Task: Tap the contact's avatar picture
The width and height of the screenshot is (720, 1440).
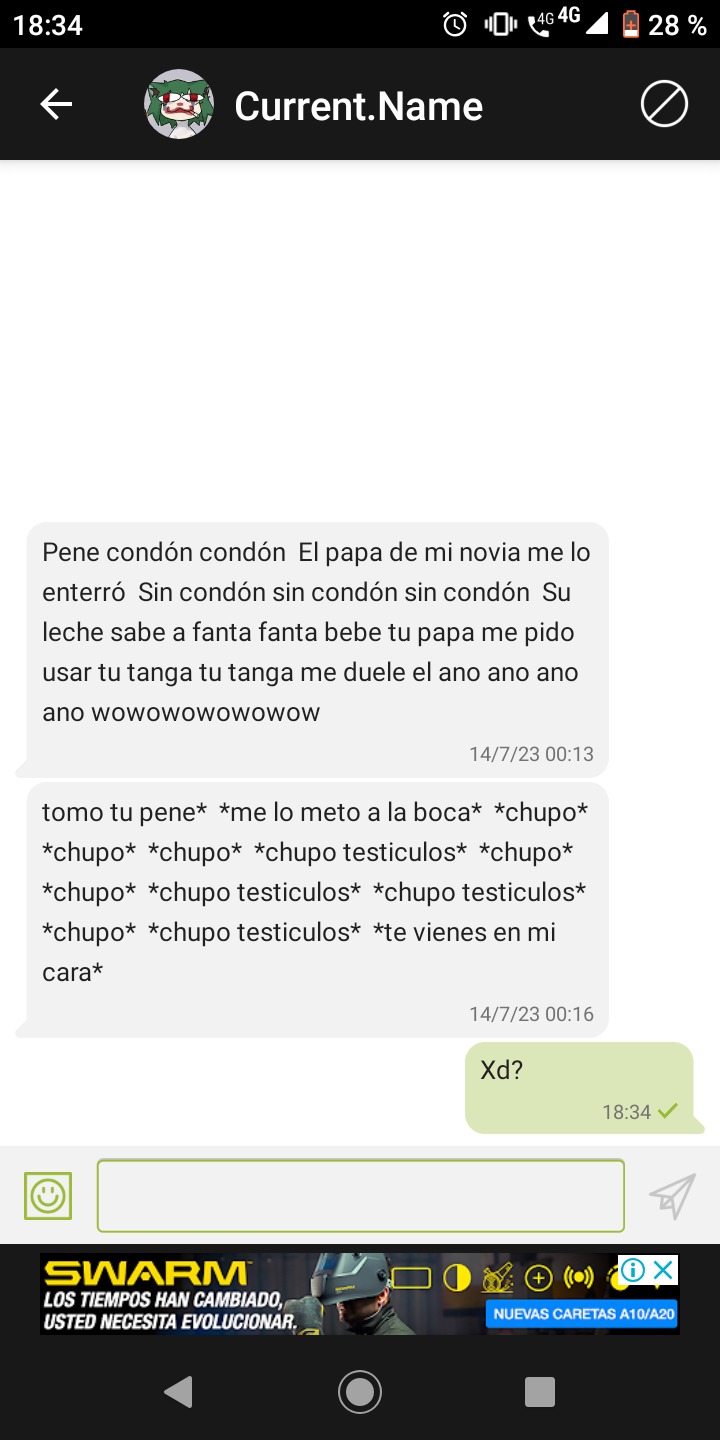Action: (178, 103)
